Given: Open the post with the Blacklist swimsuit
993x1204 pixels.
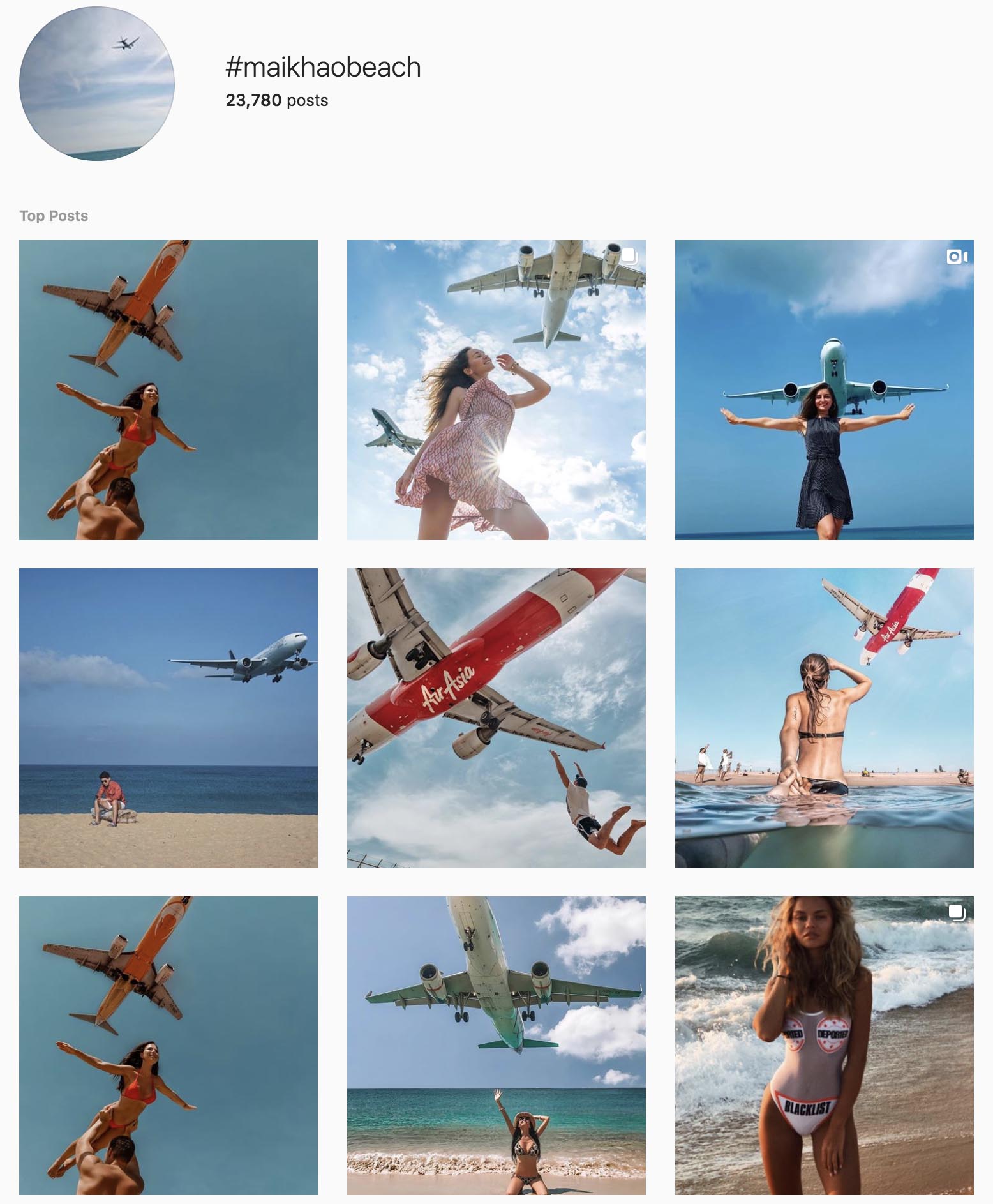Looking at the screenshot, I should pos(824,1046).
